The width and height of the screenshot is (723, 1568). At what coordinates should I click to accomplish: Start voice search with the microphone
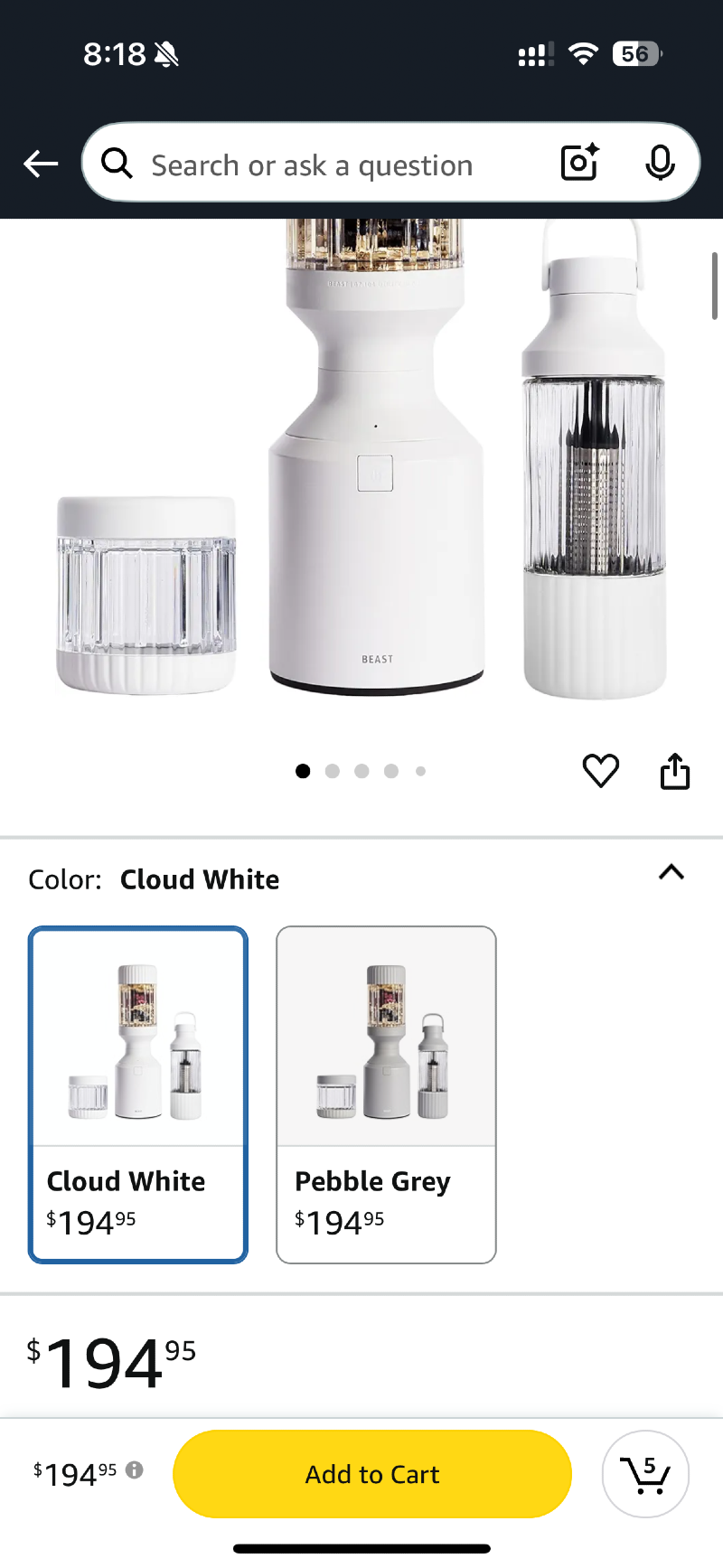[661, 164]
